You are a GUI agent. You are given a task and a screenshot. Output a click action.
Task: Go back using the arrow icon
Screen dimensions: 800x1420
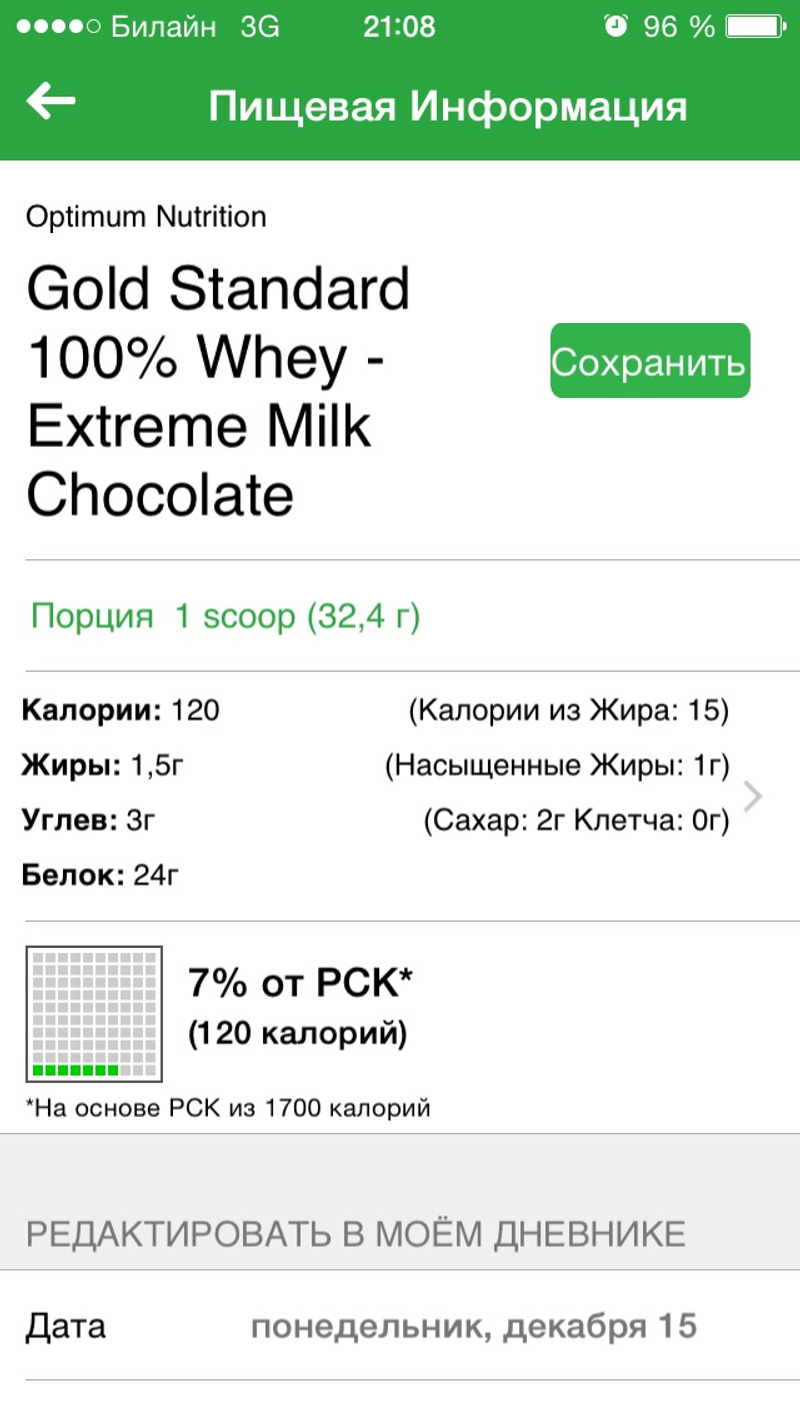tap(52, 101)
